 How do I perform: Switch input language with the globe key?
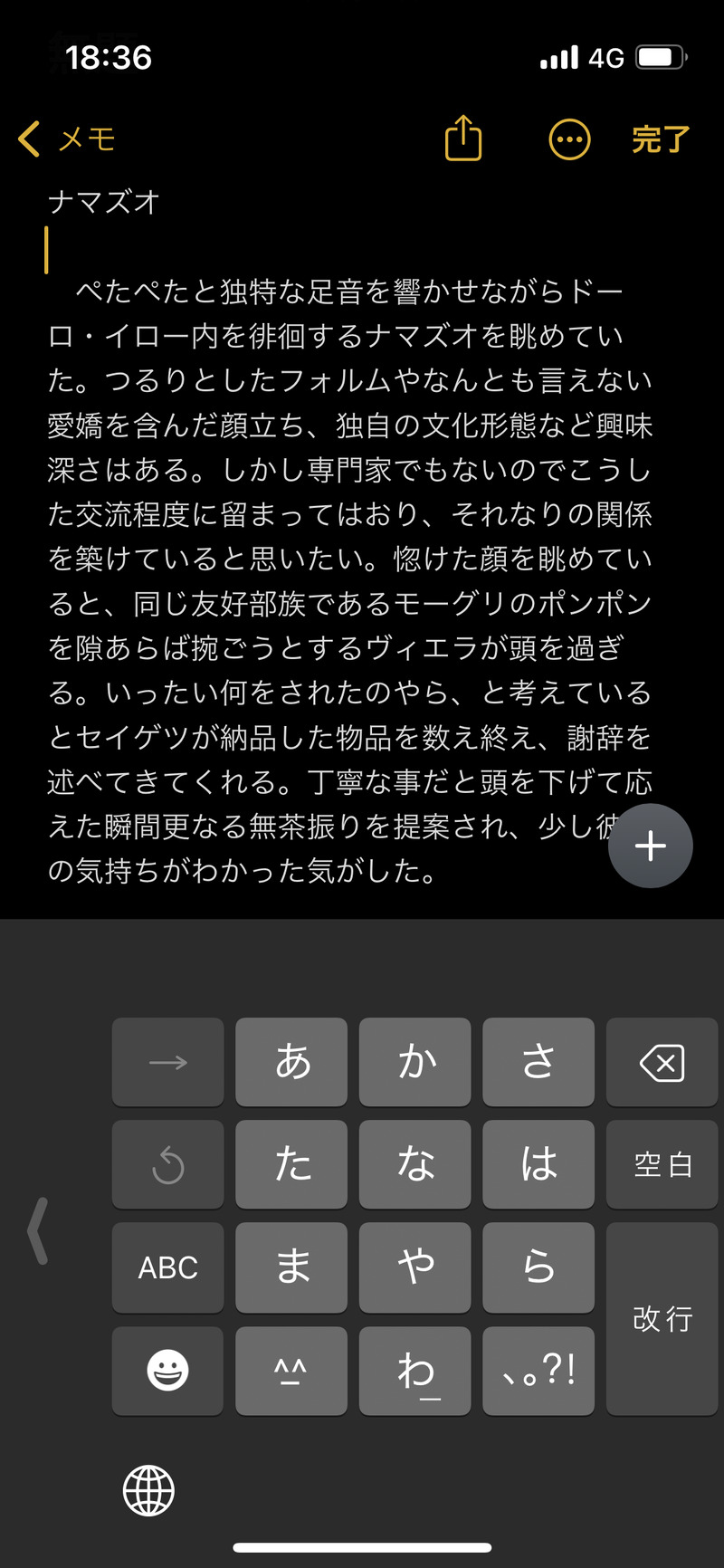[148, 1490]
